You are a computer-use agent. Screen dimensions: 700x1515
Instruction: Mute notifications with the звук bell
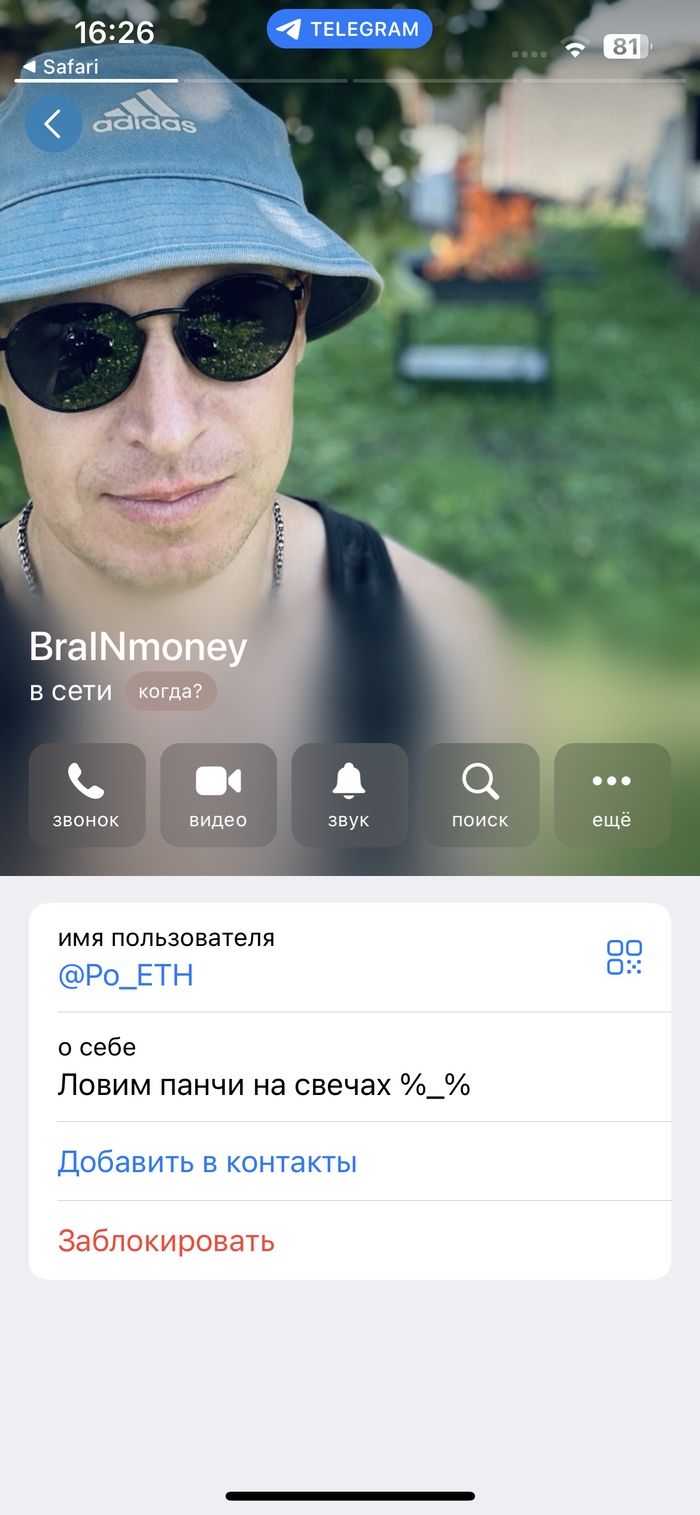pos(349,795)
